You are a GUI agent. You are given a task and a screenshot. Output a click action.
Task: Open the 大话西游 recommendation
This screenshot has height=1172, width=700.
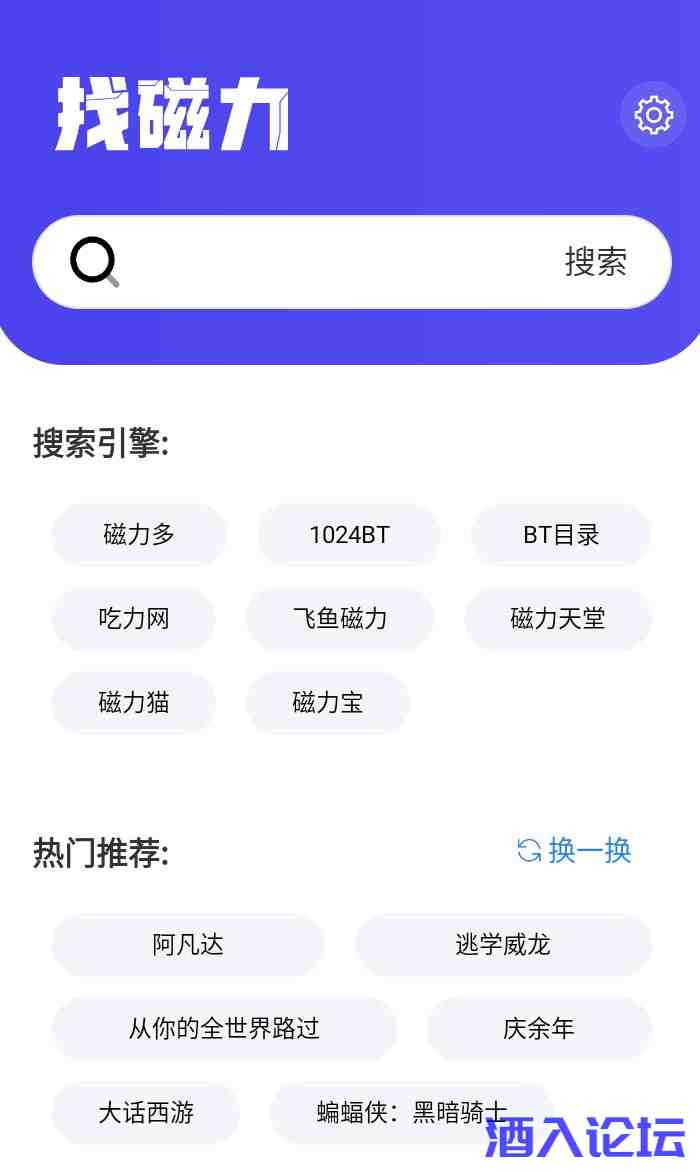(146, 1113)
